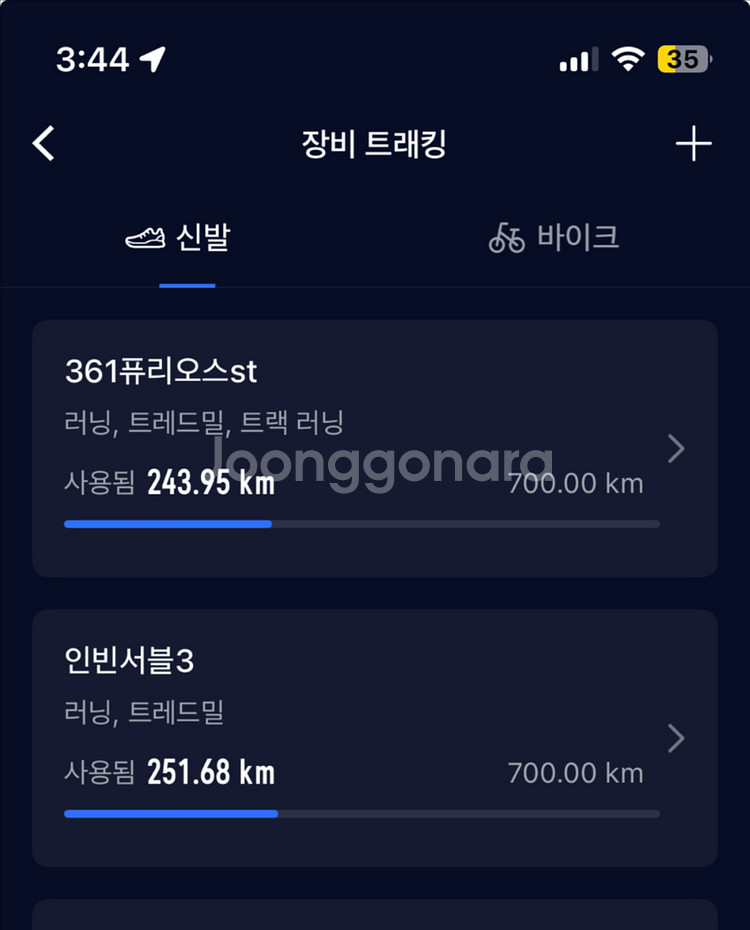Go back from 장비 트래킹 screen

[43, 144]
